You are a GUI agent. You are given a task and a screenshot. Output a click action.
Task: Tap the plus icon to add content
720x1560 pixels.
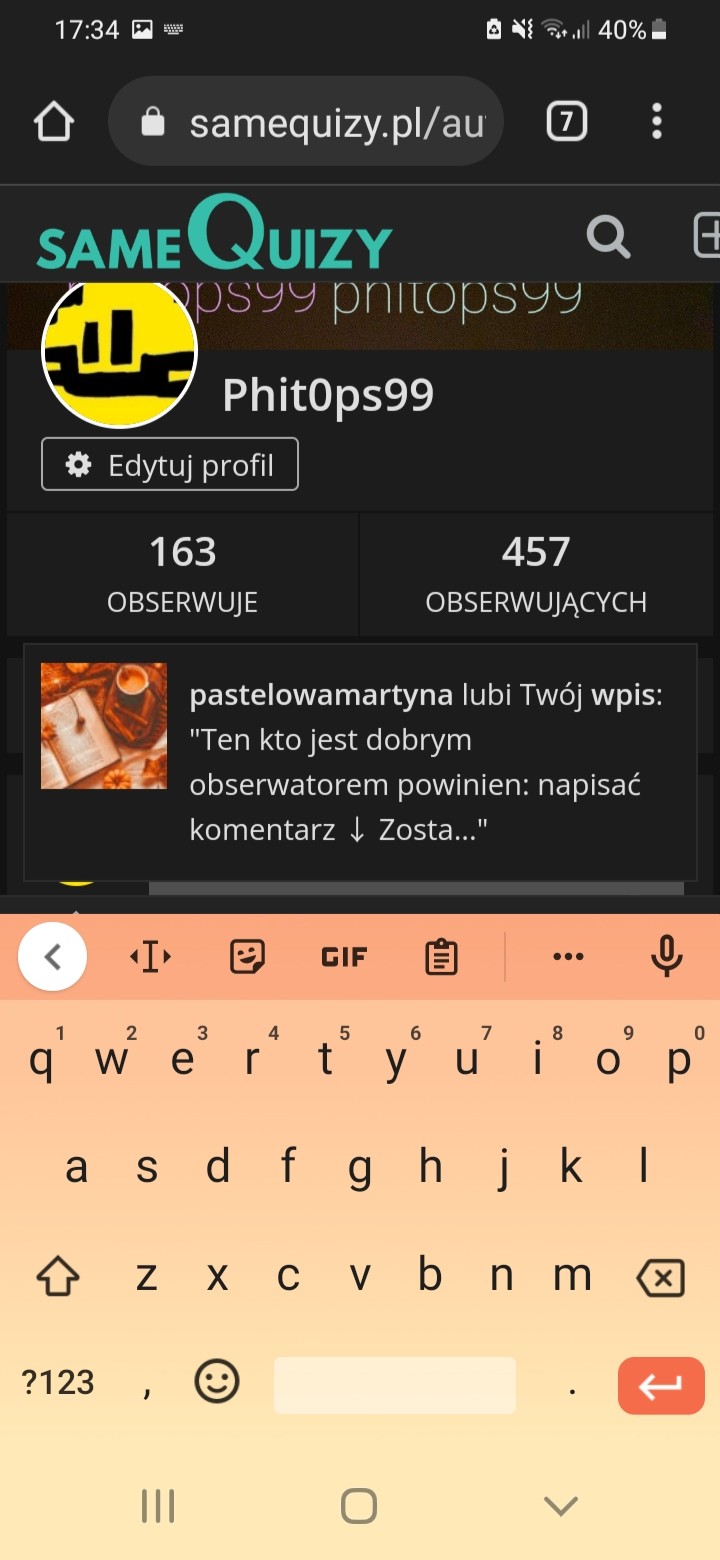click(x=707, y=237)
